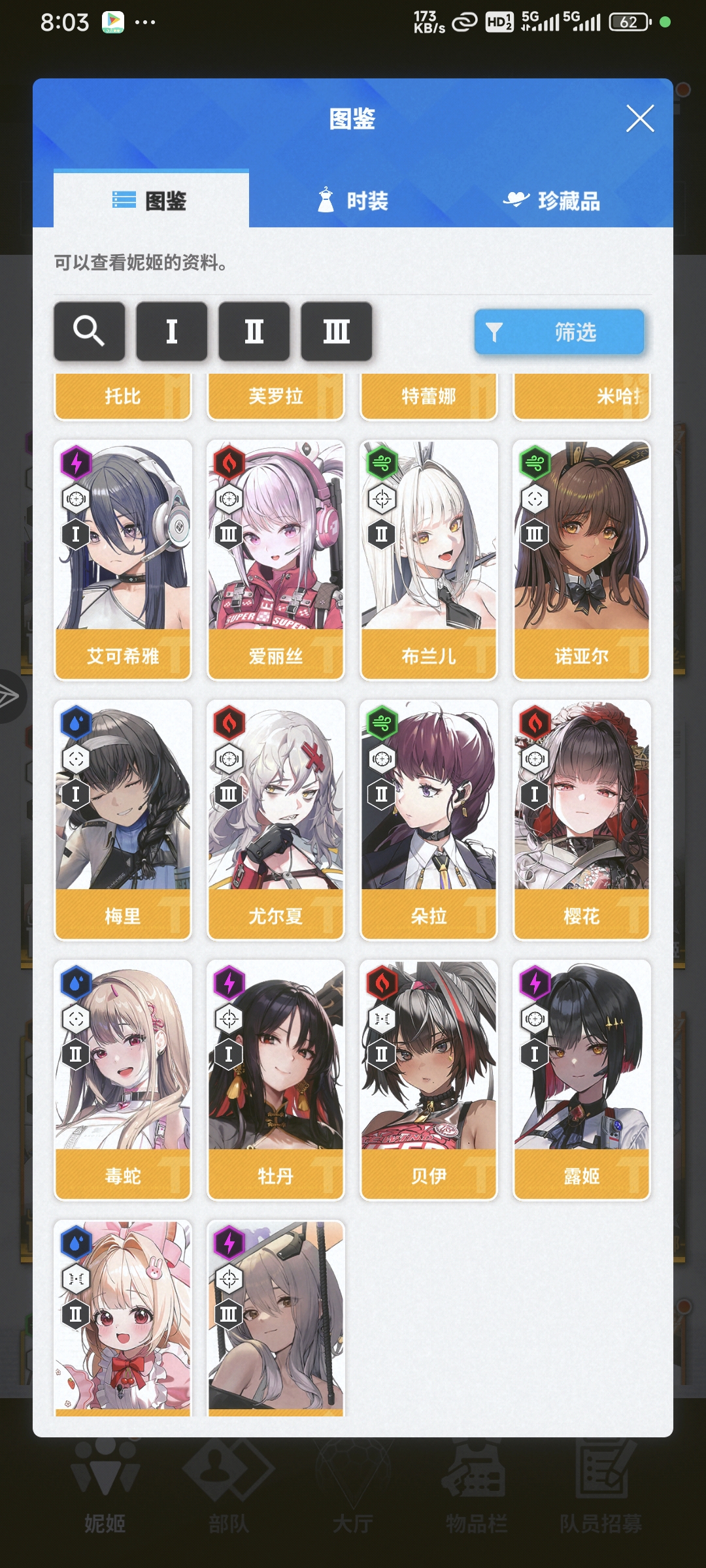View 诺亚尔 character profile
The height and width of the screenshot is (1568, 706).
point(582,560)
